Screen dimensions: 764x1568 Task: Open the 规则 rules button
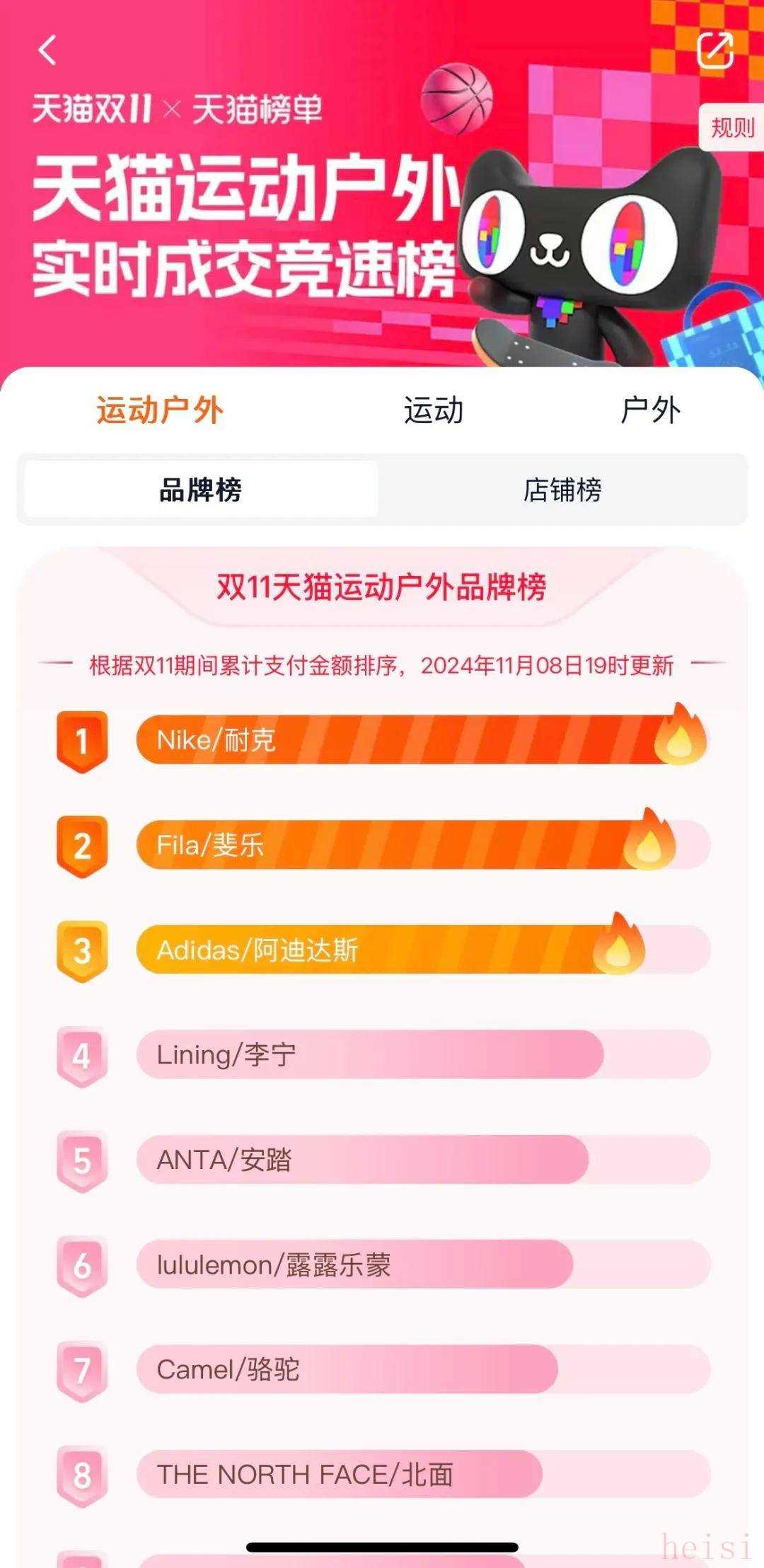click(731, 128)
